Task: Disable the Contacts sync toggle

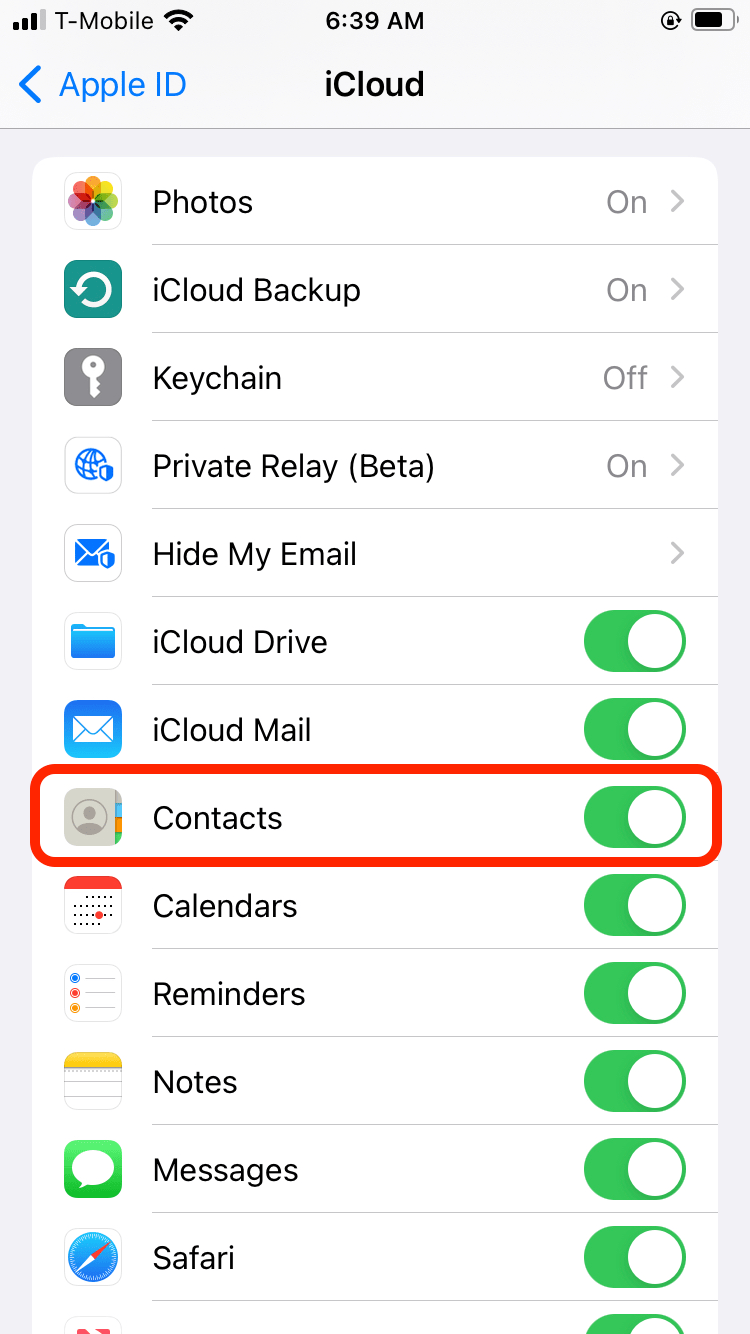Action: (635, 817)
